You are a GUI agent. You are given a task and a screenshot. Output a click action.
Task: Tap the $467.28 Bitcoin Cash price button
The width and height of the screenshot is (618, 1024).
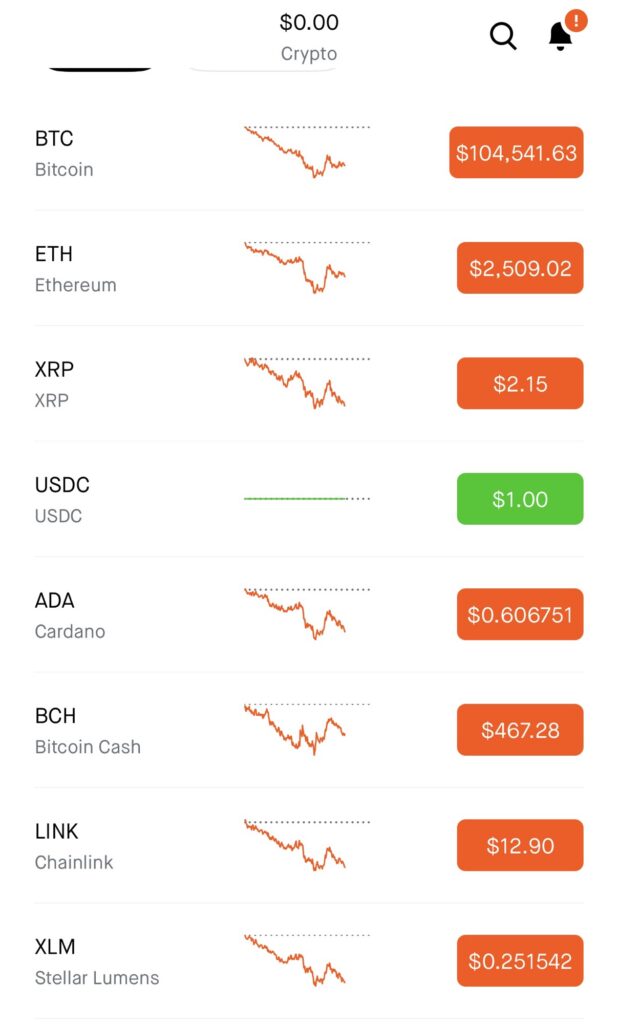tap(520, 729)
